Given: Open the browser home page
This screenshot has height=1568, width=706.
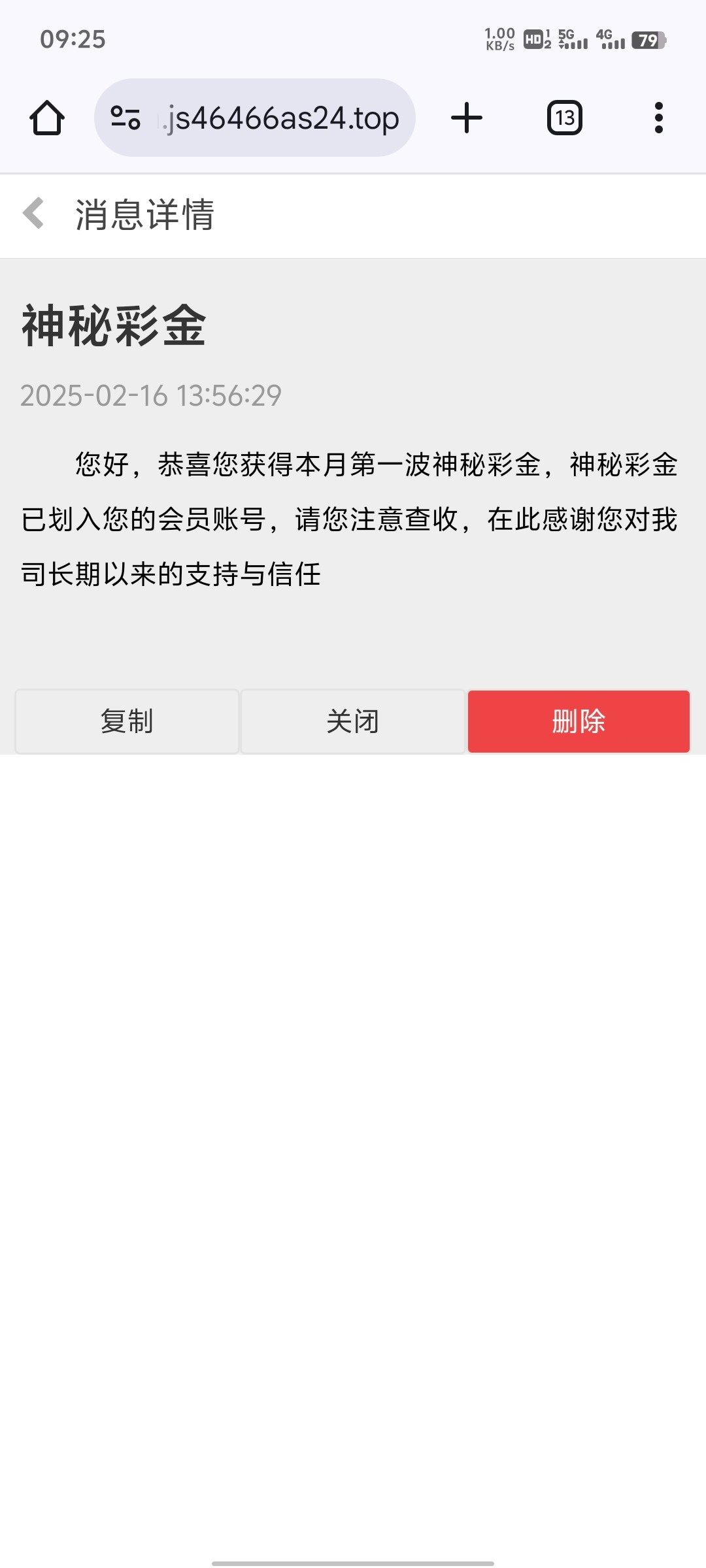Looking at the screenshot, I should [x=47, y=118].
